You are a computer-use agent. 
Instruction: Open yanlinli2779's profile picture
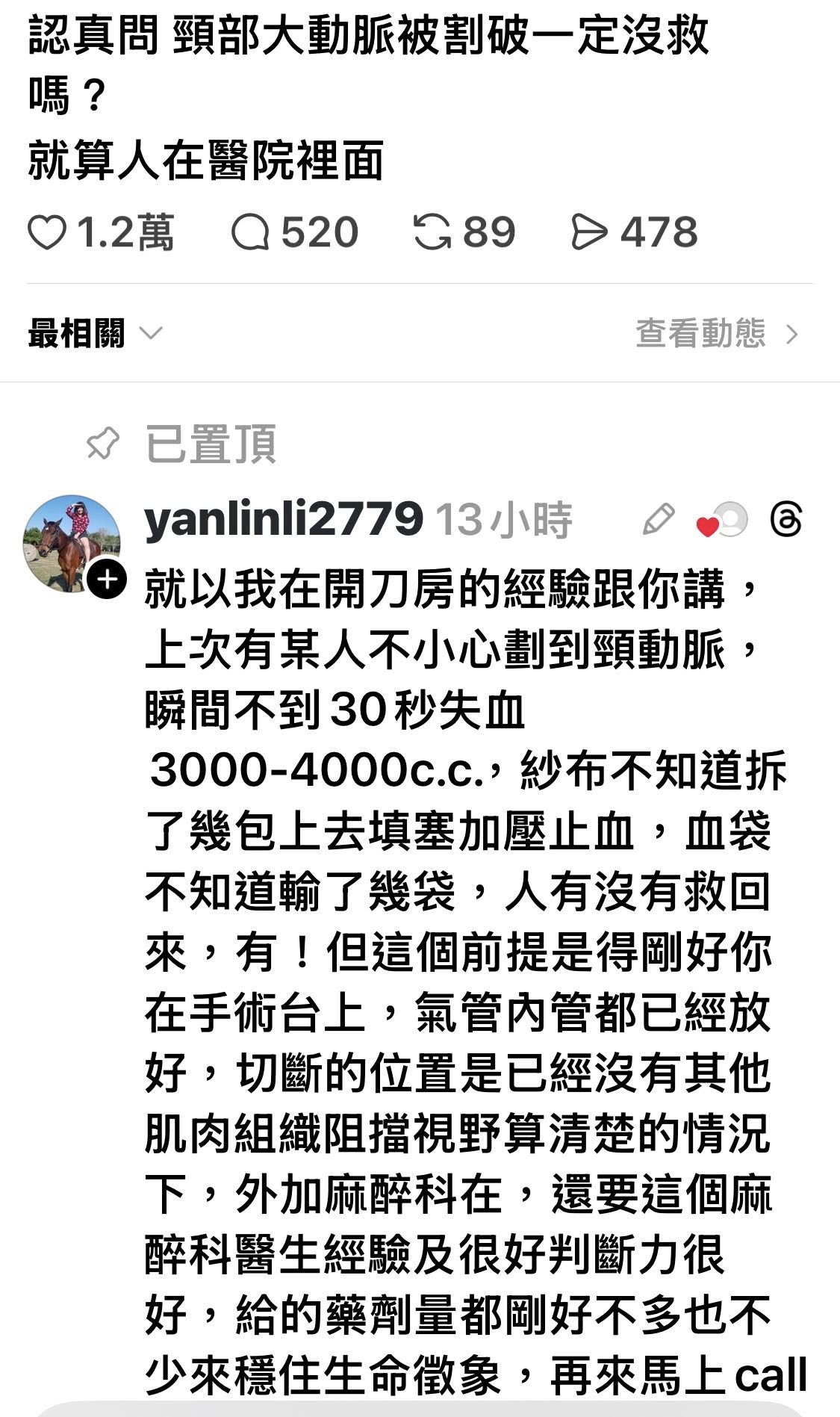pyautogui.click(x=72, y=543)
